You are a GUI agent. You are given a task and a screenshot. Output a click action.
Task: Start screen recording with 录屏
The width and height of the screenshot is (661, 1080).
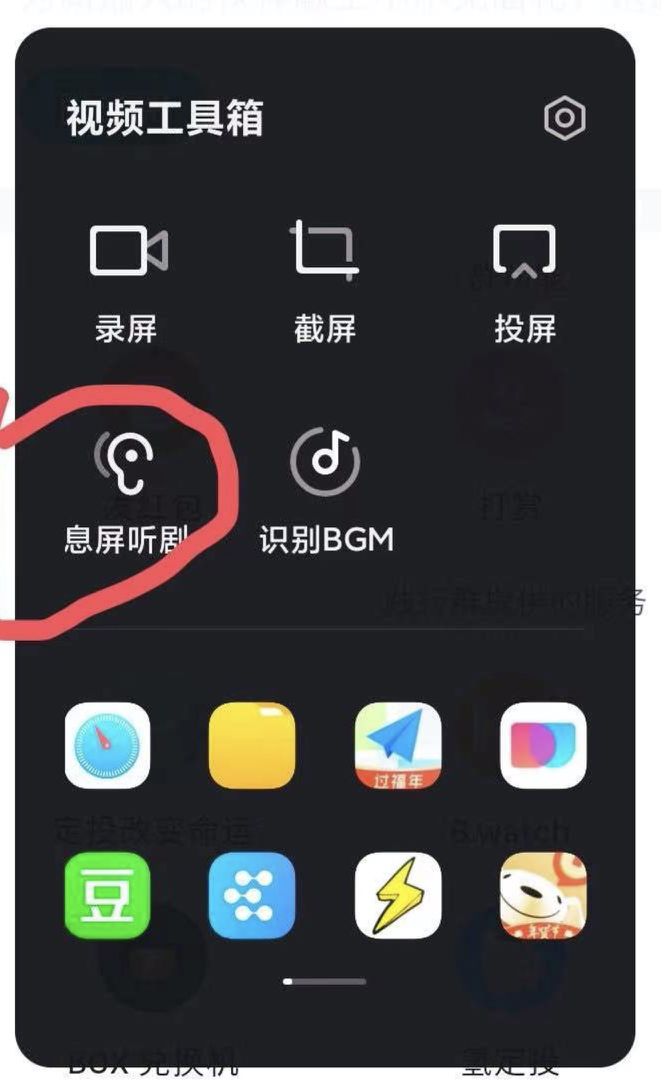(127, 273)
